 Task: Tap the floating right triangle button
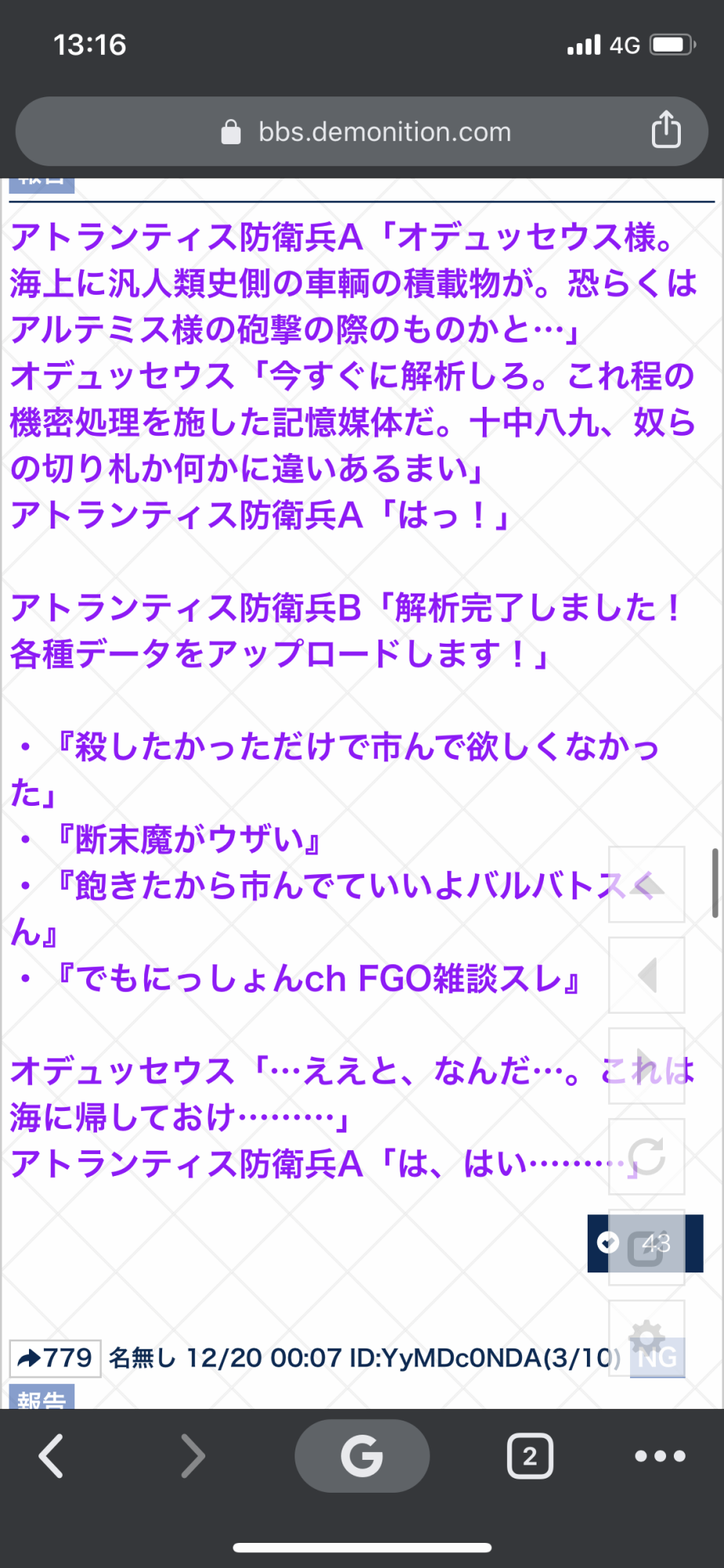tap(646, 1066)
